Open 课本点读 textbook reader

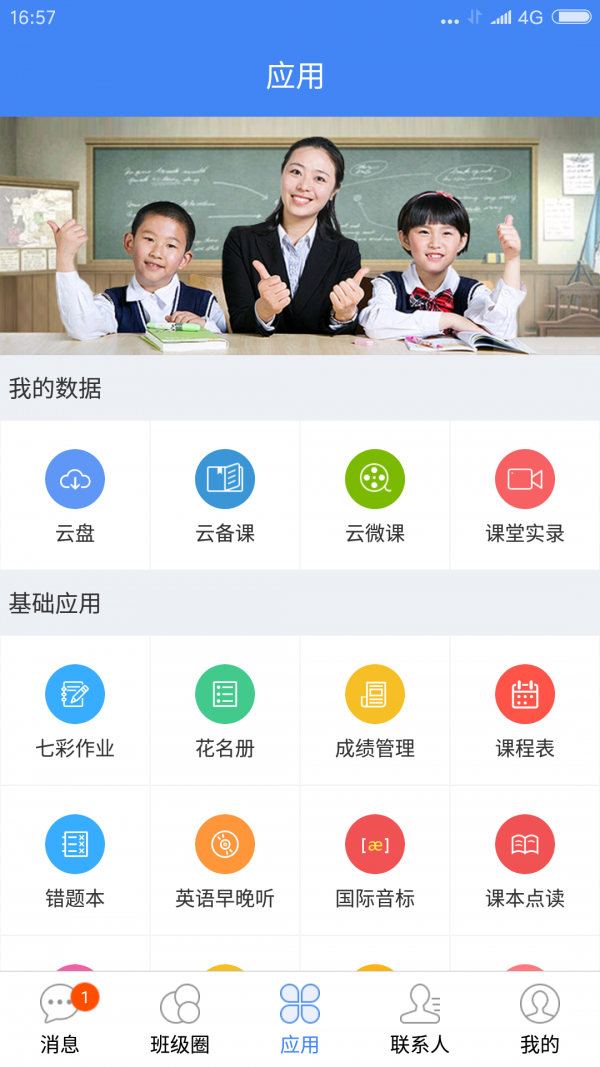(525, 860)
